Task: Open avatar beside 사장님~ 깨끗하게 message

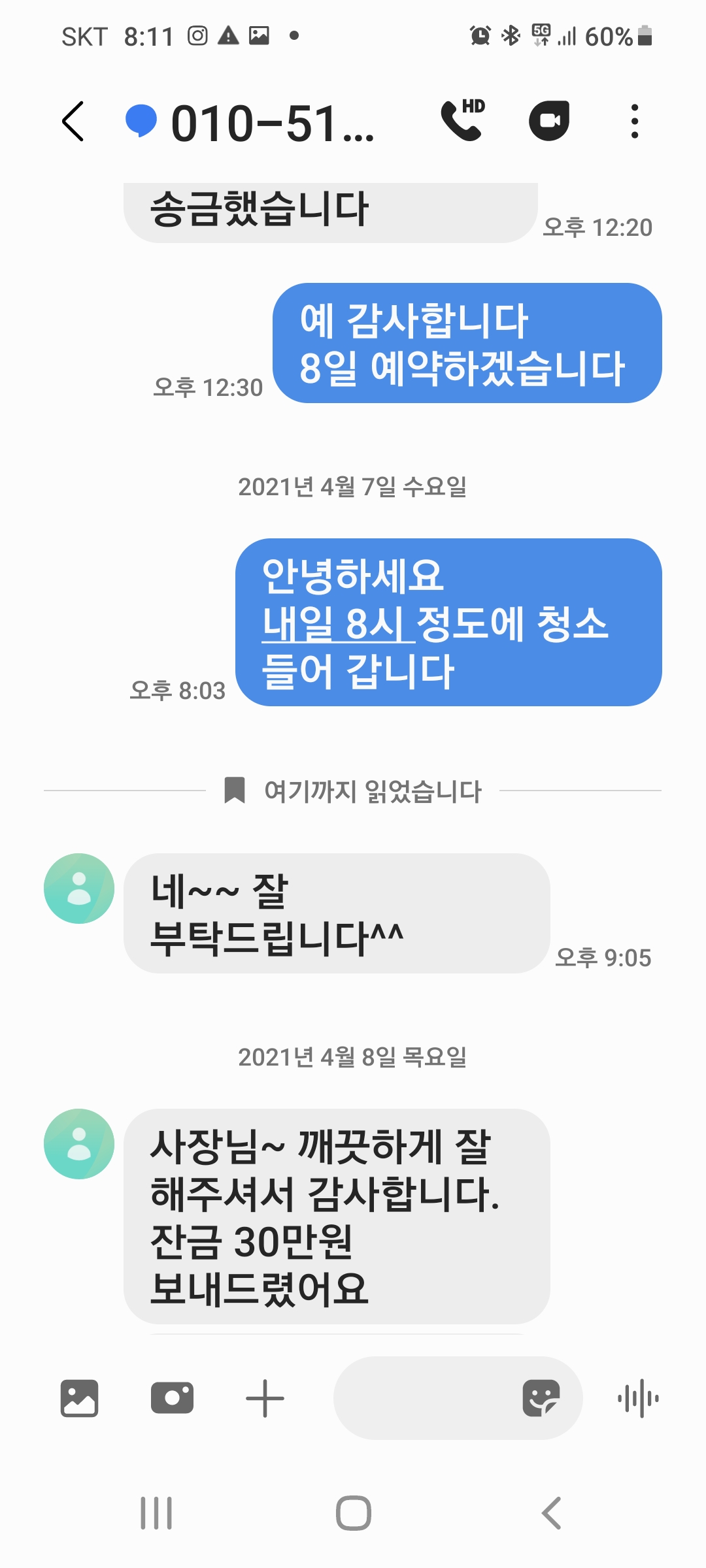Action: (x=79, y=1144)
